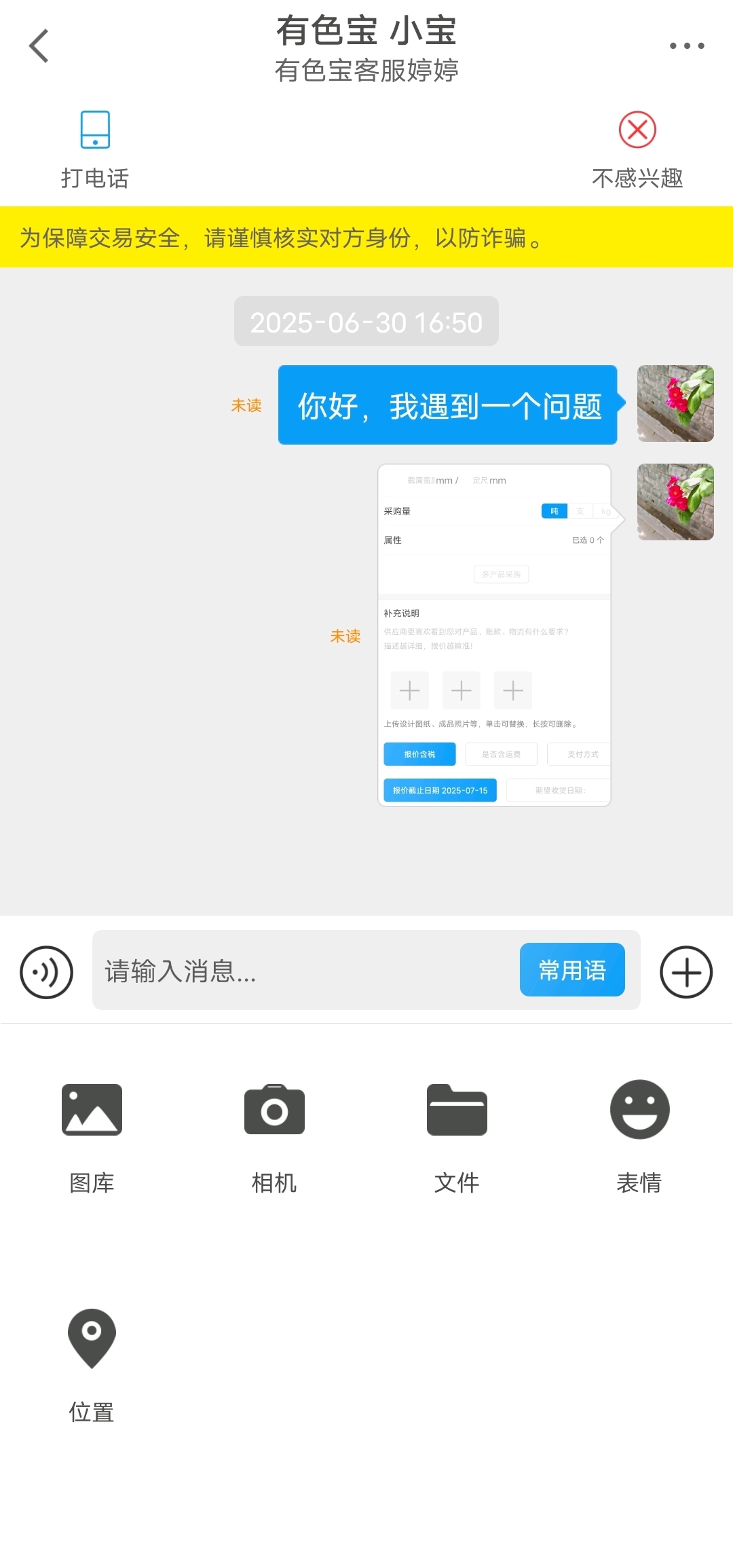This screenshot has width=733, height=1568.
Task: Tap the avatar beside 你好，我遇到一个问题
Action: tap(675, 404)
